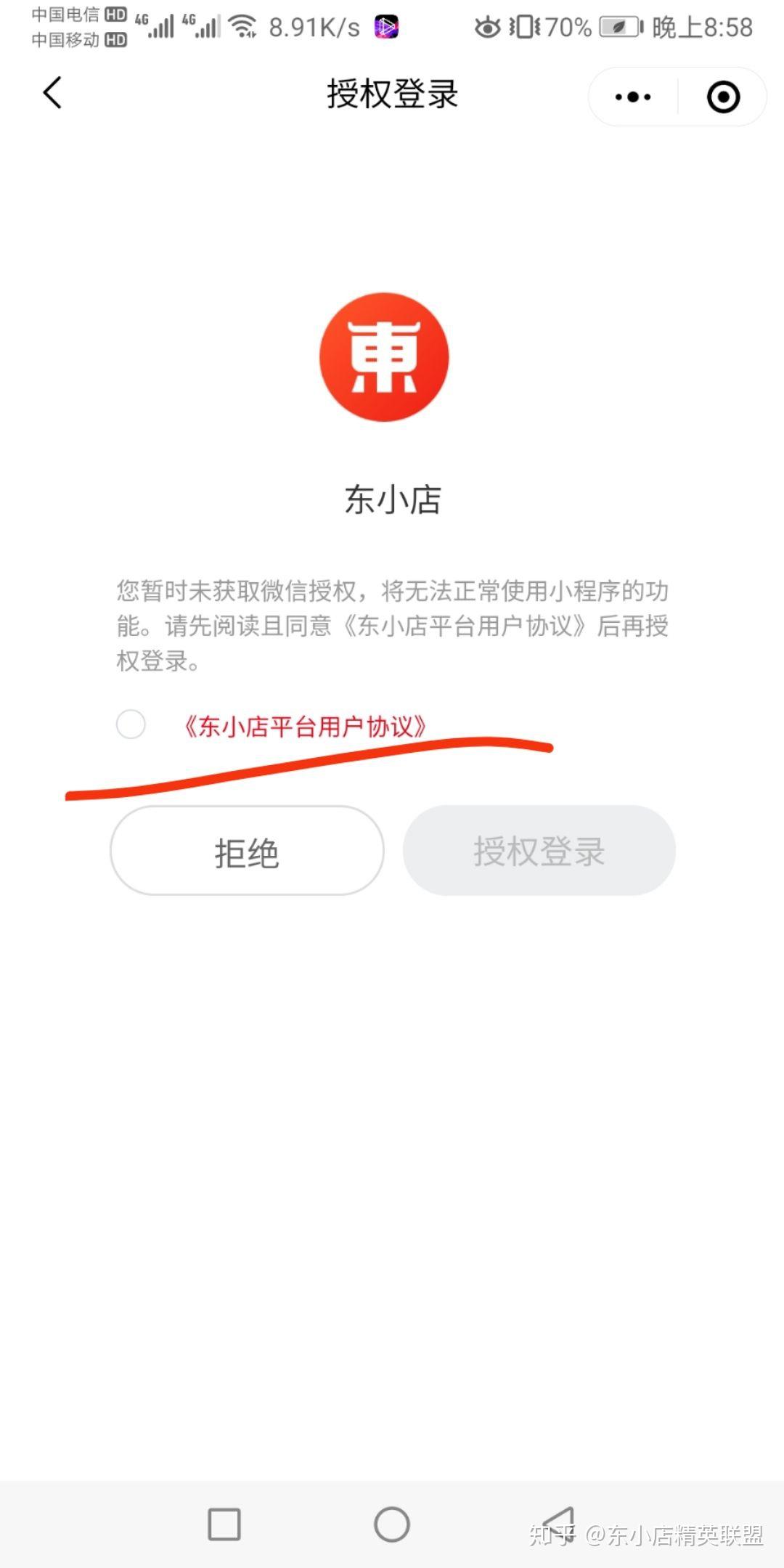Close the mini program via circle icon
Image resolution: width=784 pixels, height=1568 pixels.
[723, 97]
